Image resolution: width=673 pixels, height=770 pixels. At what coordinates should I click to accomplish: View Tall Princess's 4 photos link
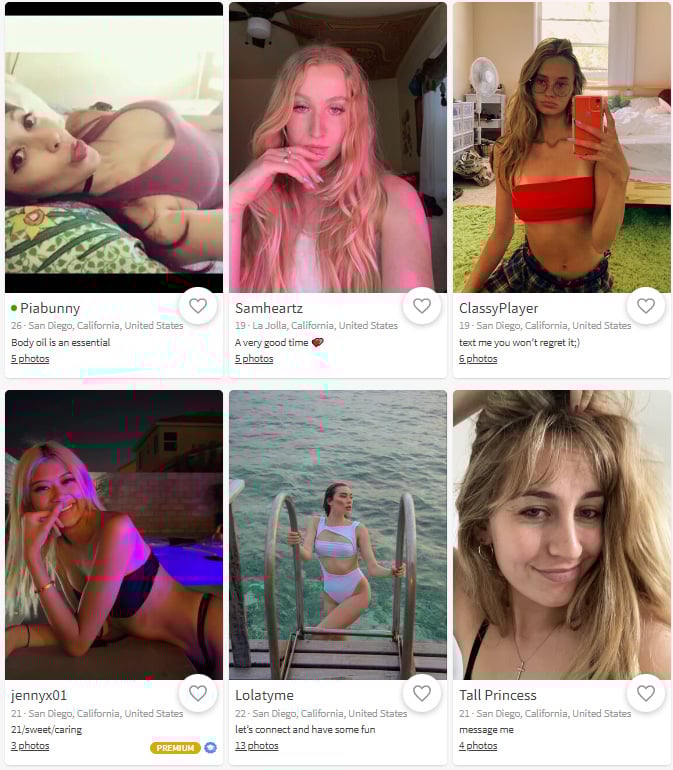tap(478, 746)
